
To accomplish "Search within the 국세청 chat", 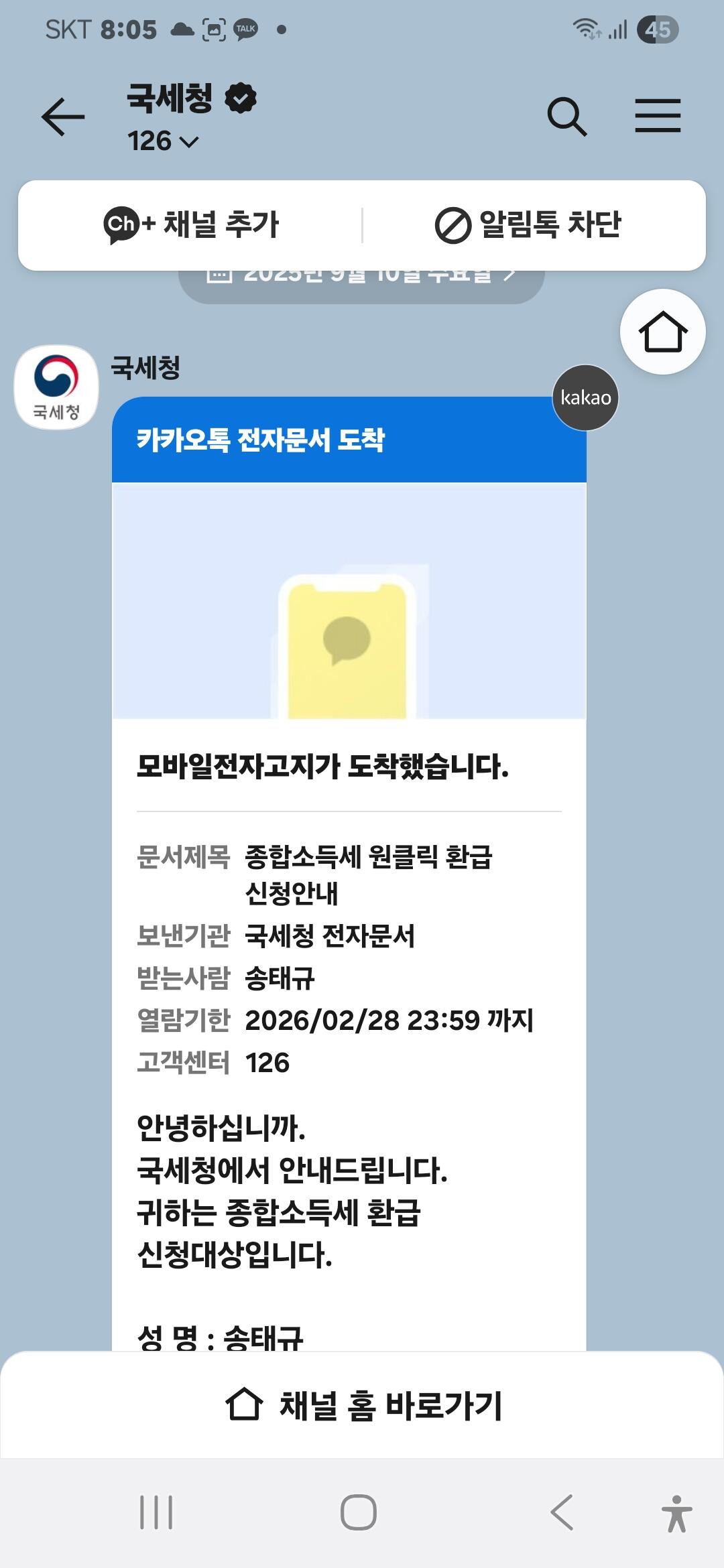I will pyautogui.click(x=566, y=117).
